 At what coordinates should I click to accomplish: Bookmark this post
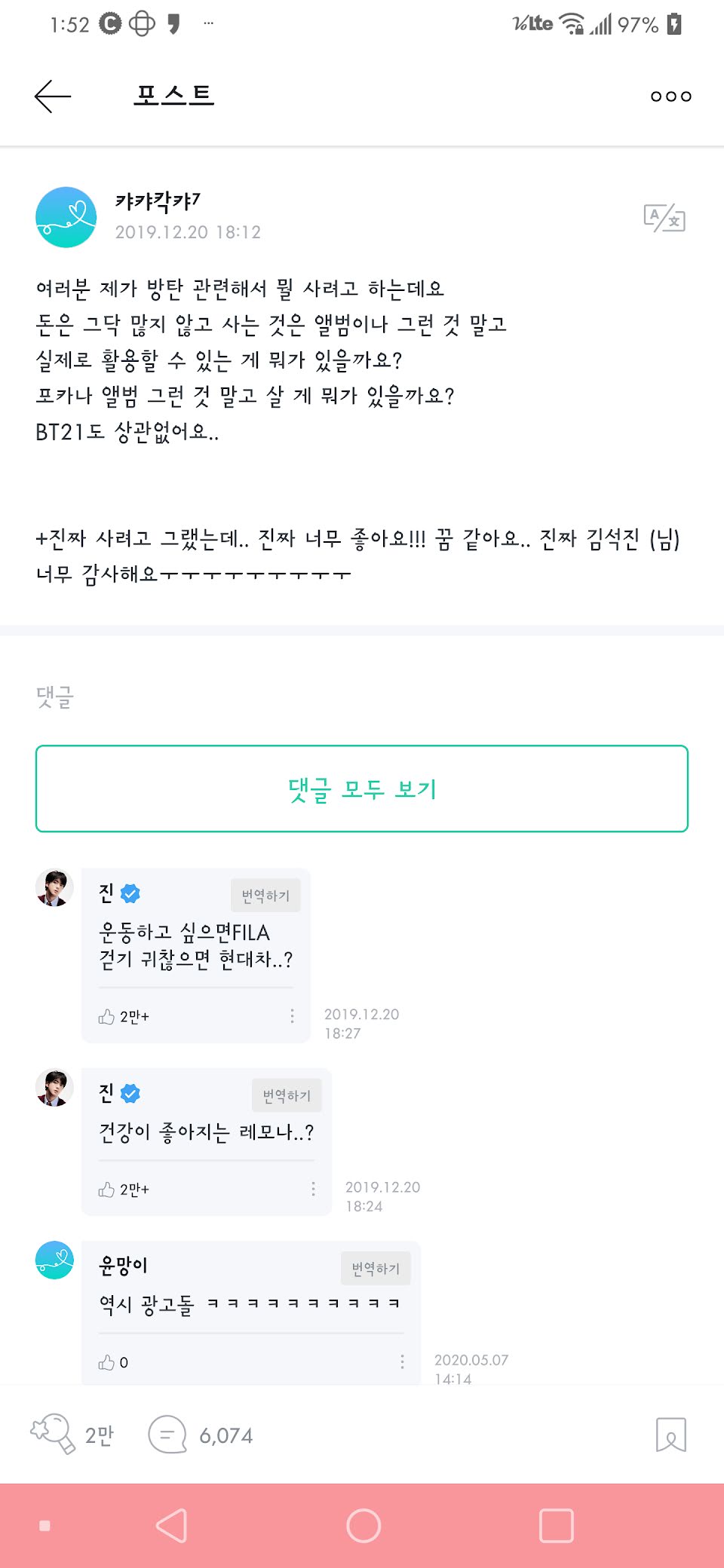tap(670, 1435)
